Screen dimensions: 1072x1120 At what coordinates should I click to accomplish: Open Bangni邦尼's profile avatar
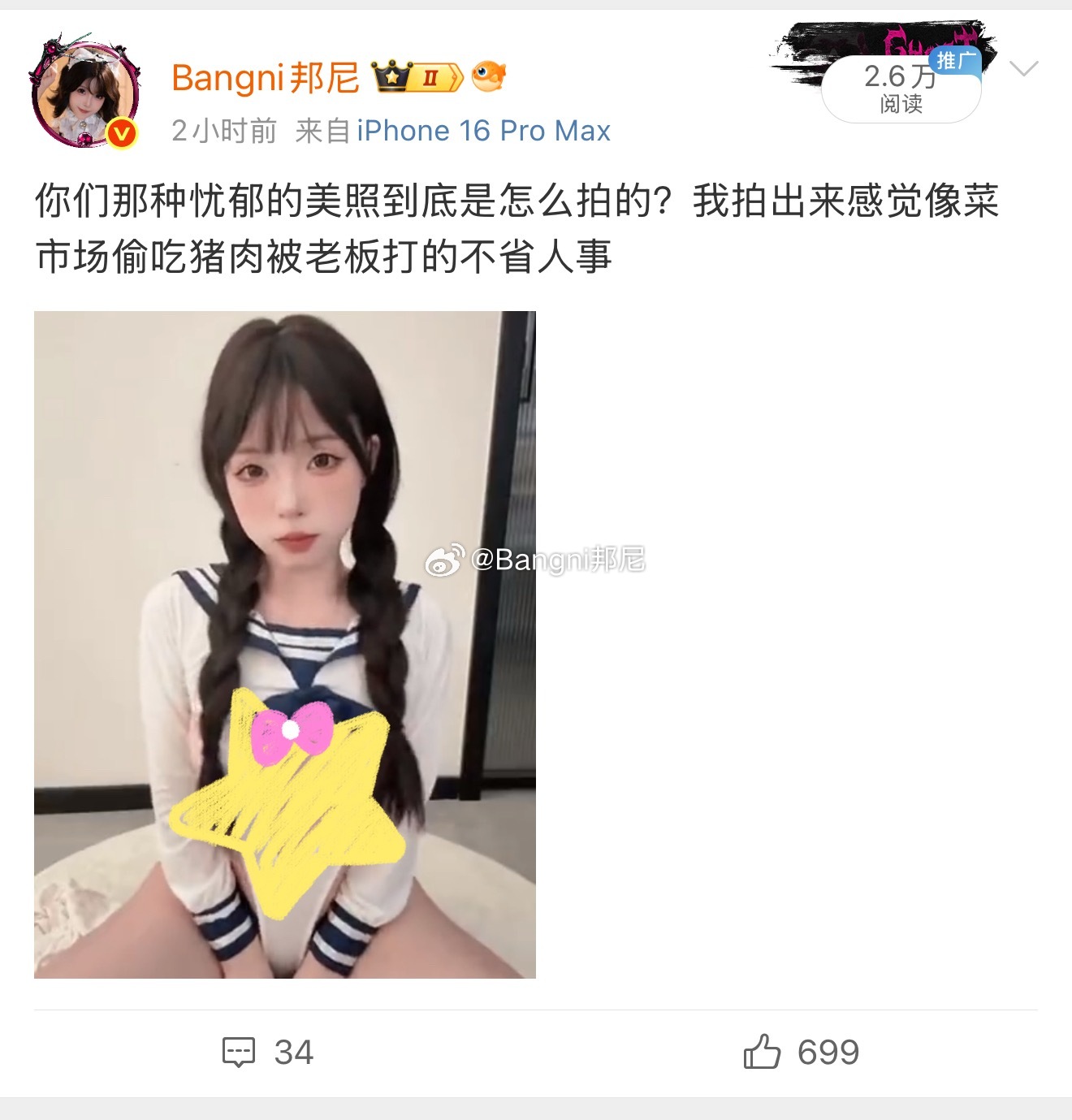[x=84, y=92]
